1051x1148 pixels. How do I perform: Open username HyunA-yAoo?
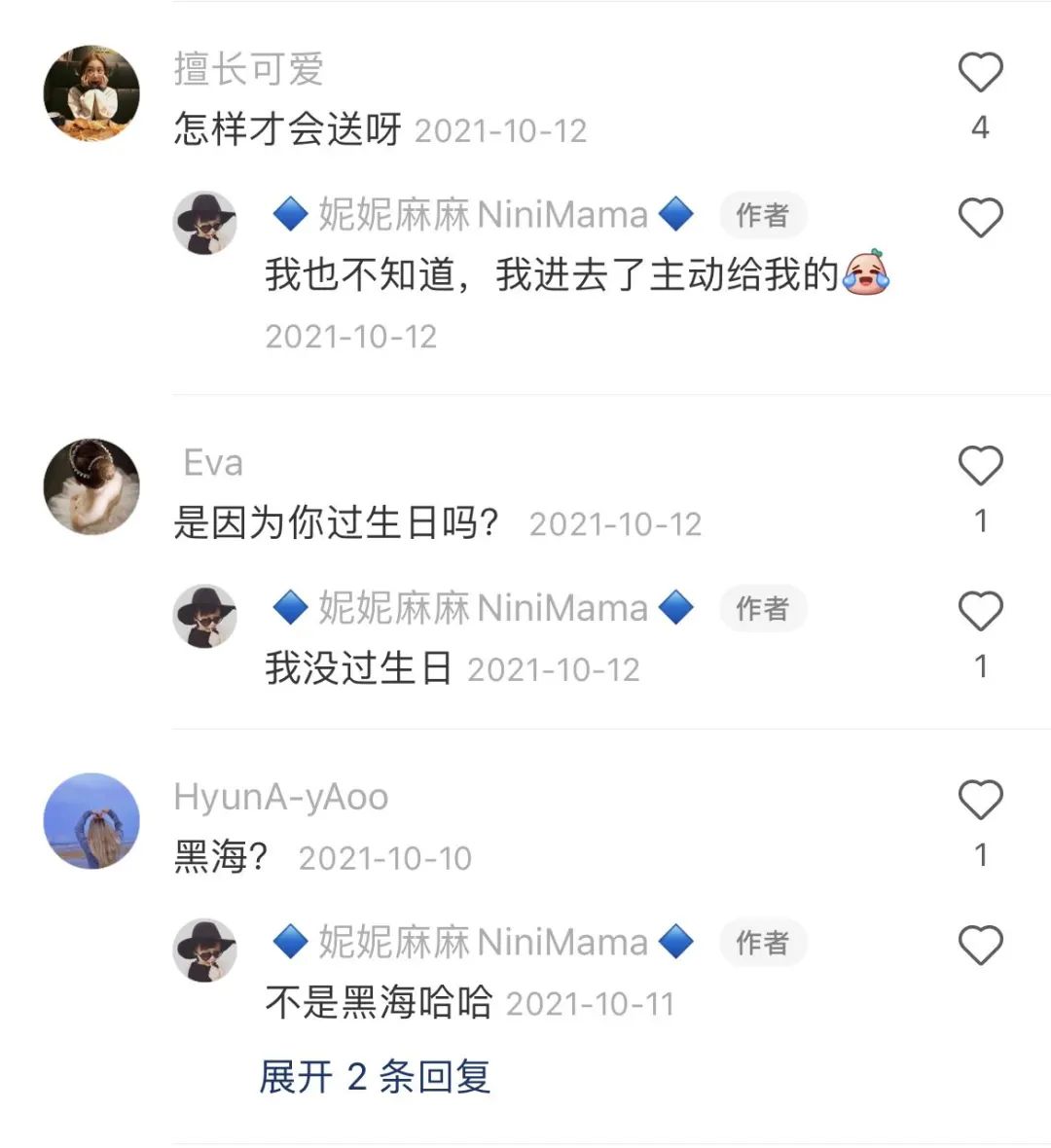pyautogui.click(x=280, y=797)
